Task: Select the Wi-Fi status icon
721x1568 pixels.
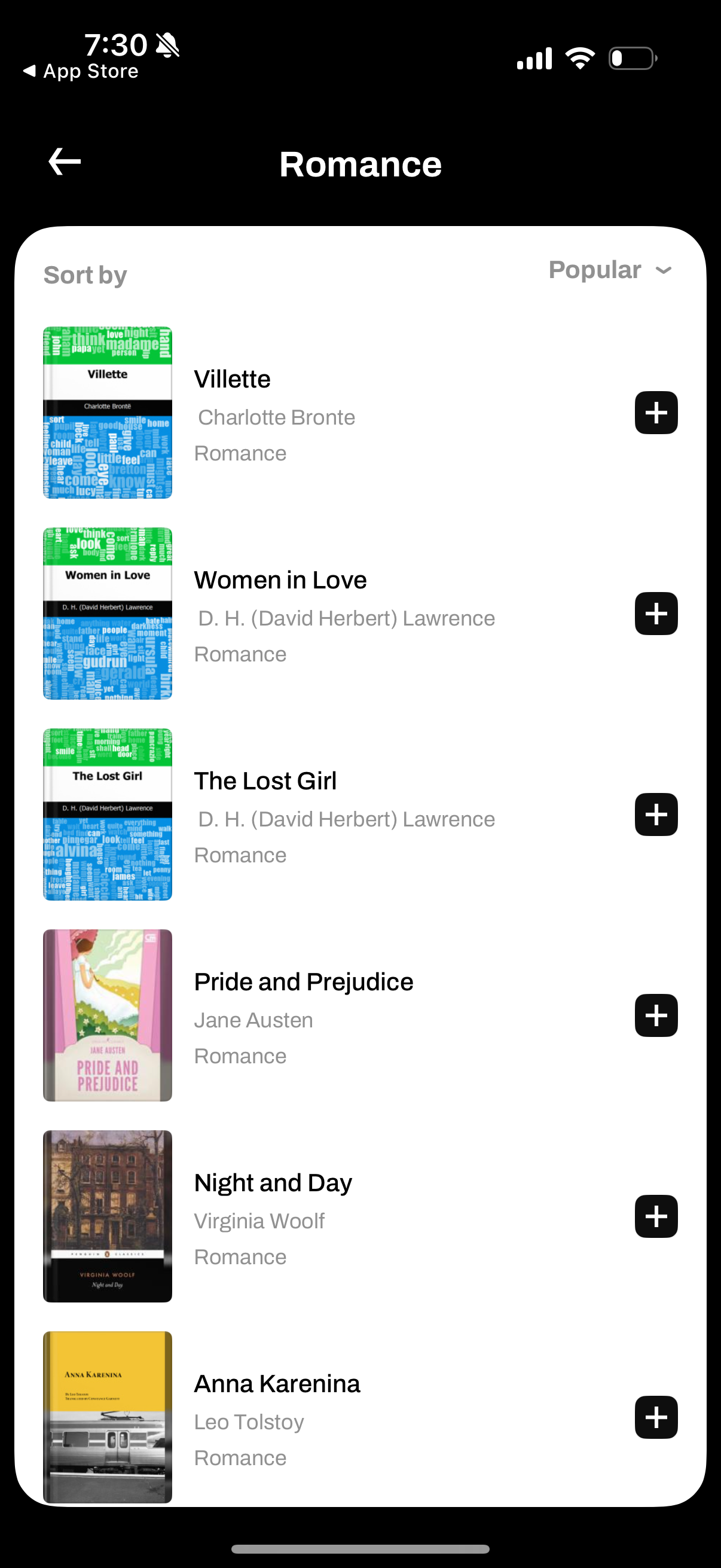Action: (x=579, y=57)
